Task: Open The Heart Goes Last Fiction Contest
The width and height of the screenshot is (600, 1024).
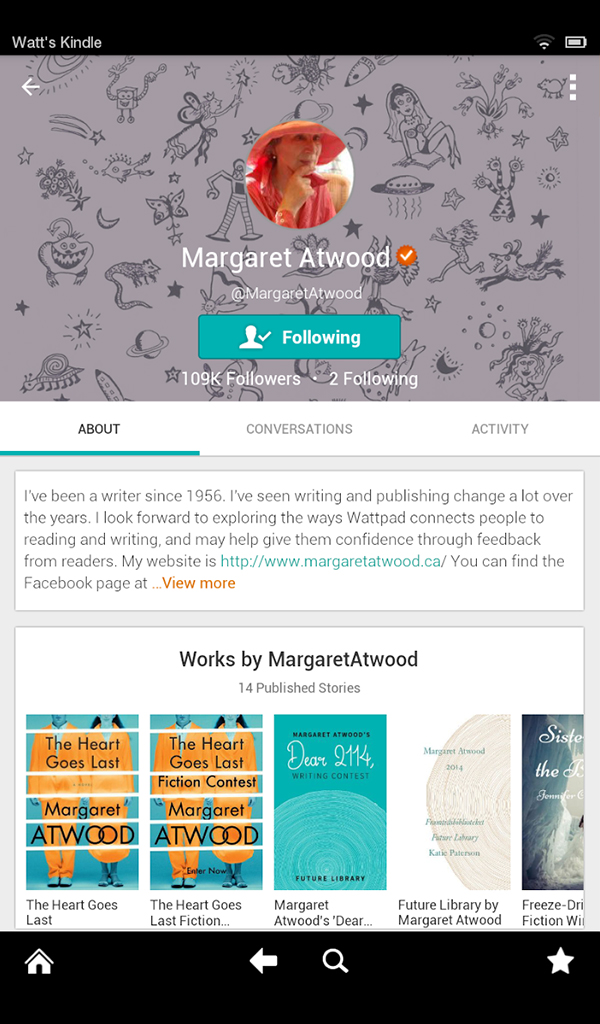Action: pos(206,802)
